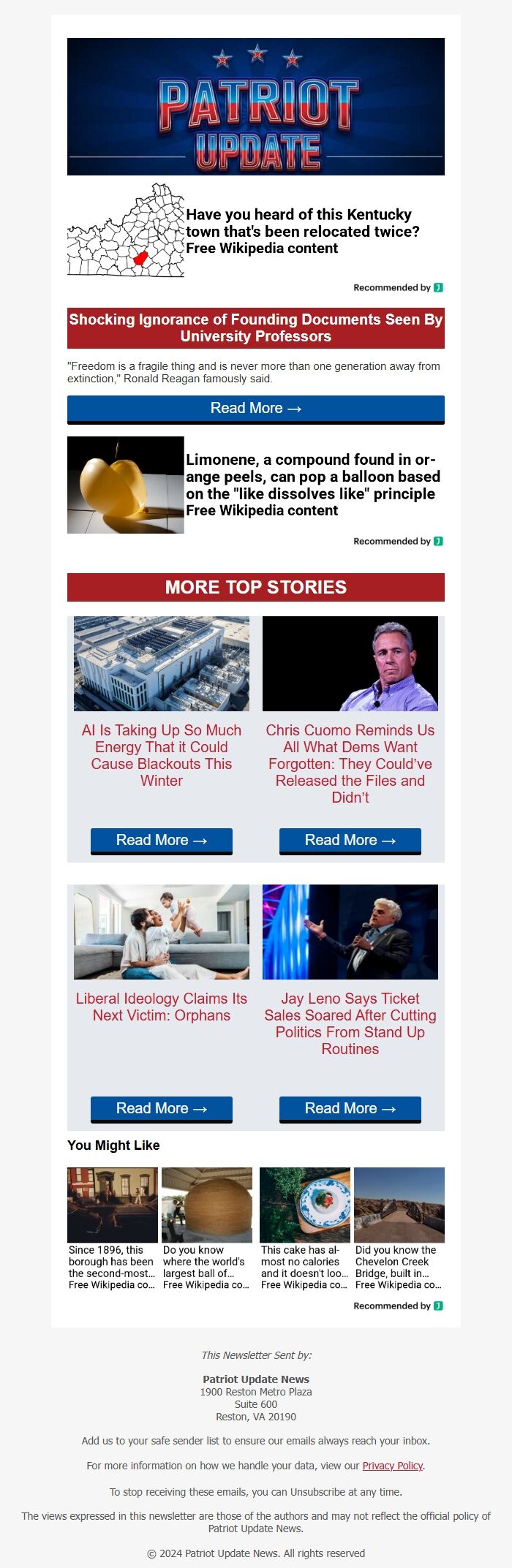Open the Chevelon Creek Bridge card
Viewport: 512px width, 1568px height.
[x=399, y=1267]
